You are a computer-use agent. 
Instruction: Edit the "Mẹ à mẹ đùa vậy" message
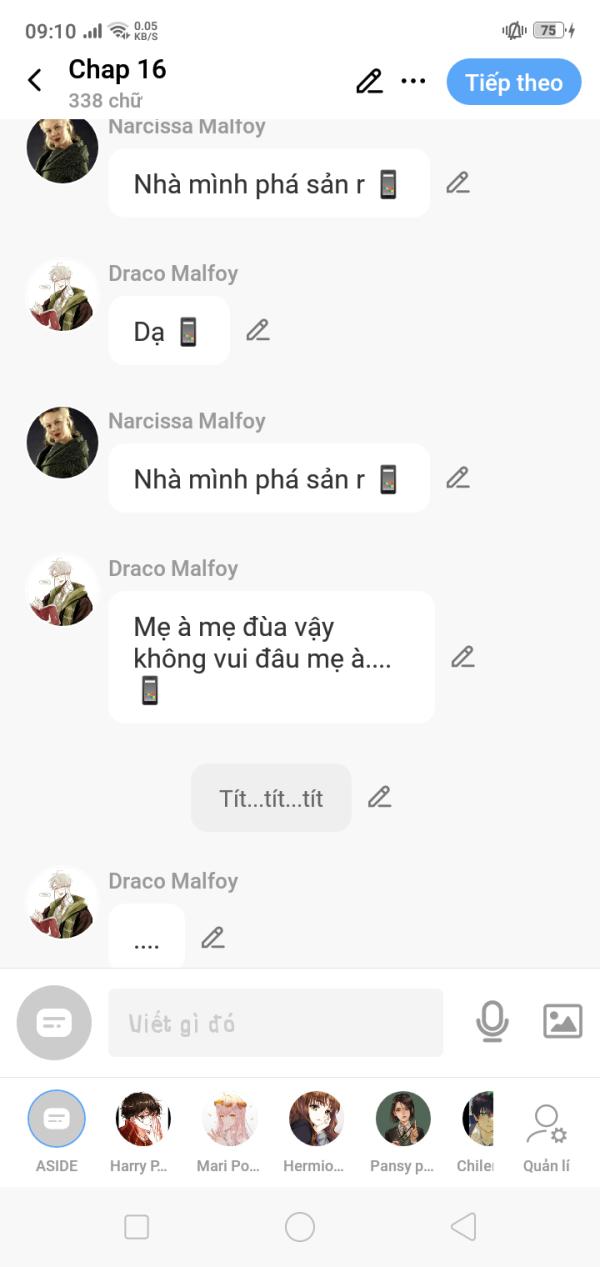coord(462,657)
